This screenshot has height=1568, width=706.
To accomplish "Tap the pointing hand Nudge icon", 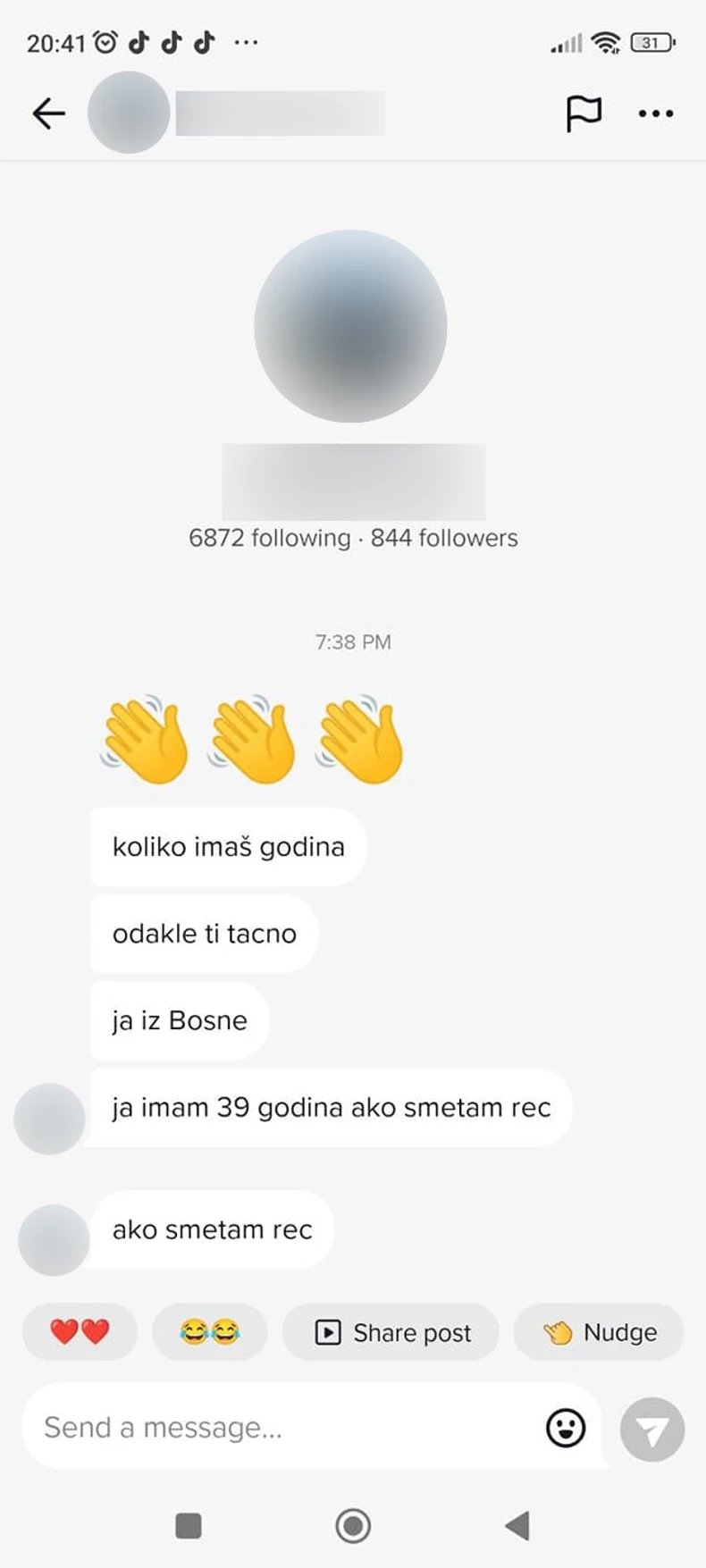I will [559, 1332].
